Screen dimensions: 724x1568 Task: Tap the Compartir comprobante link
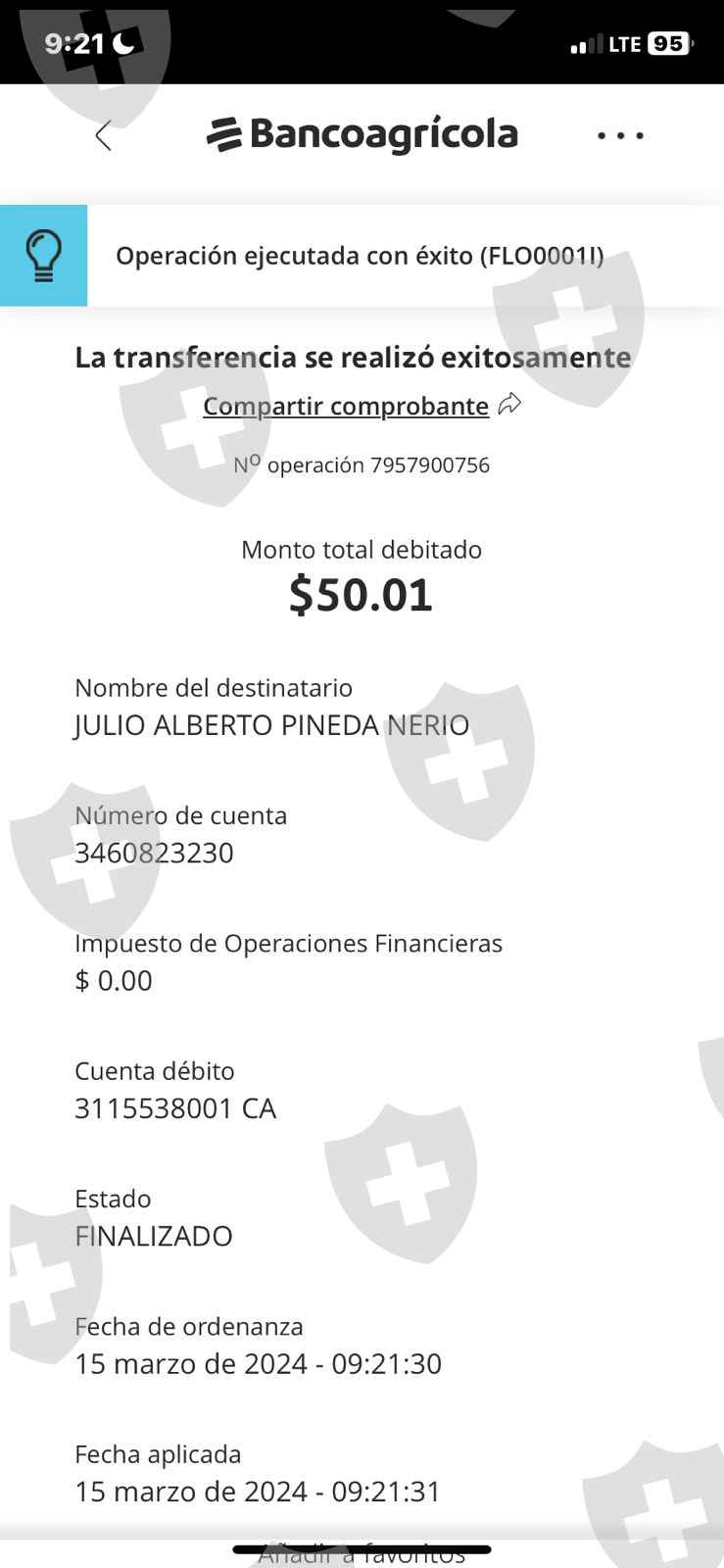[x=346, y=406]
